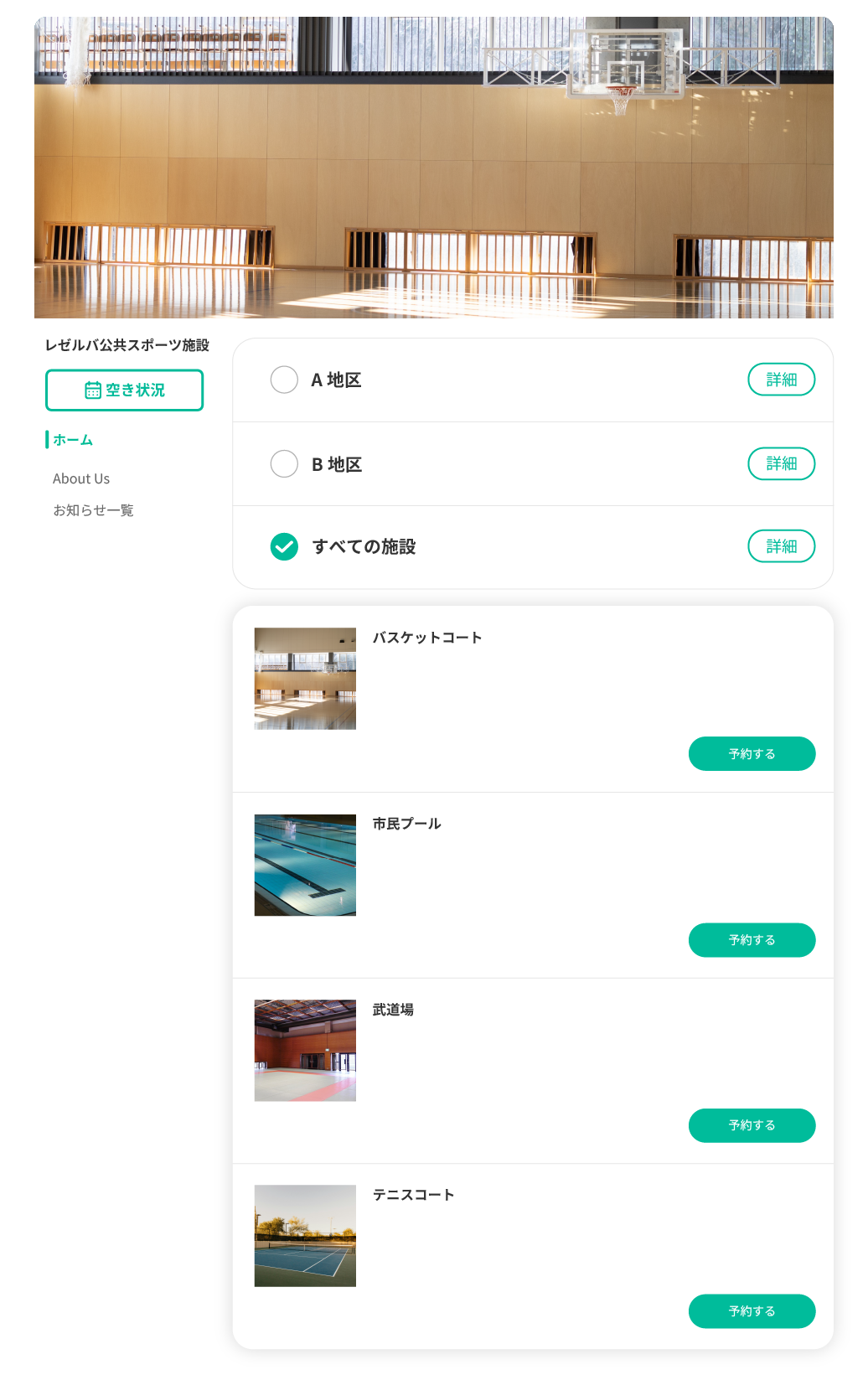View 詳細 for すべての施設
The height and width of the screenshot is (1375, 868).
(781, 546)
